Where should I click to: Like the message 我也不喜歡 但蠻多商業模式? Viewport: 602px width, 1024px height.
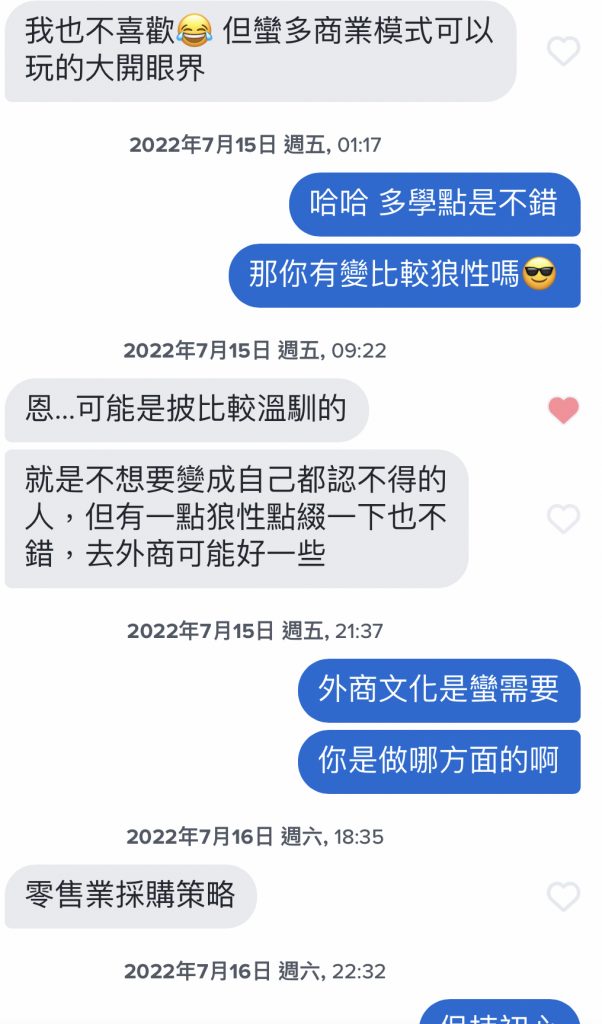tap(563, 51)
